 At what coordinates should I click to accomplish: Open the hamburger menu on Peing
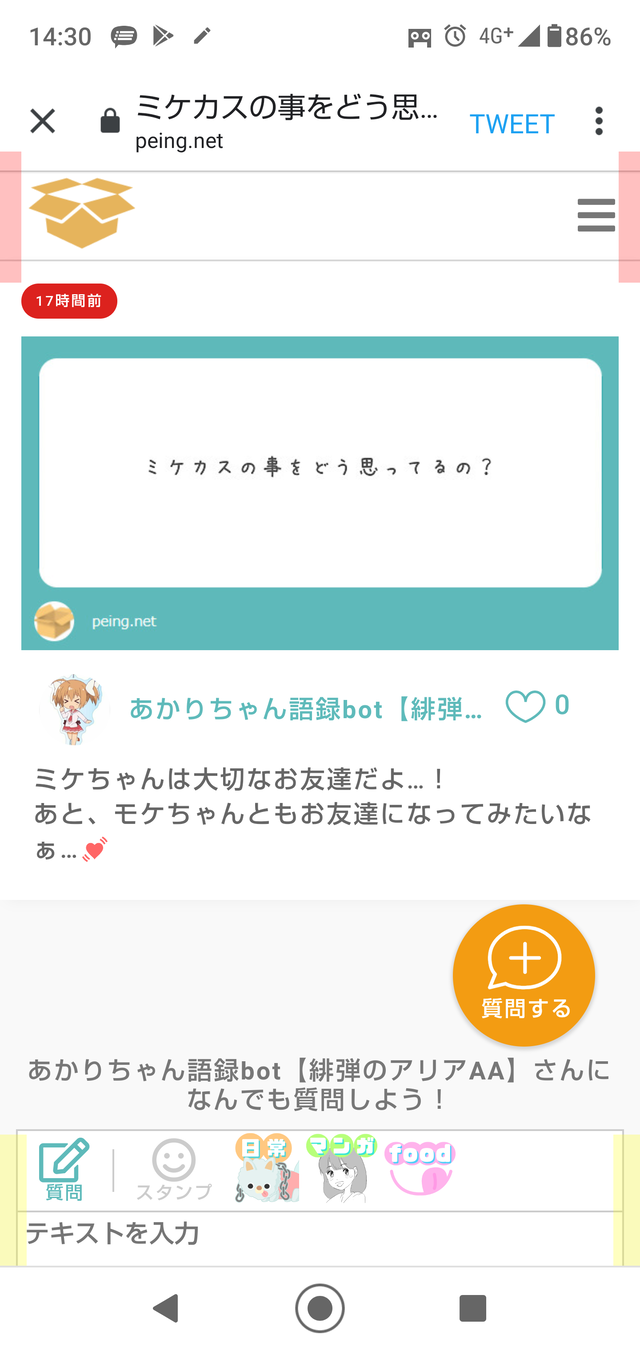(x=596, y=215)
